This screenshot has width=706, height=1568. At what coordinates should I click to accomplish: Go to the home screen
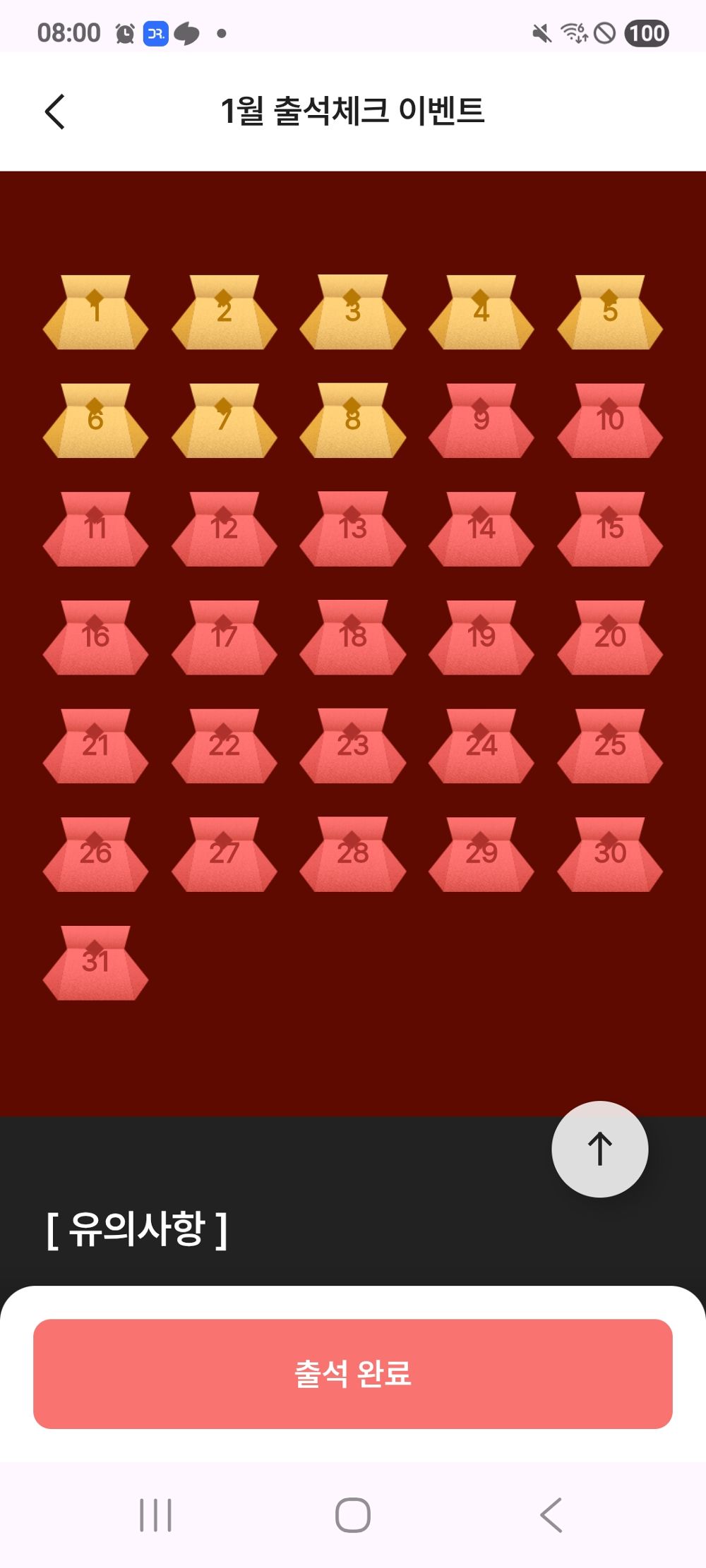pos(353,1514)
